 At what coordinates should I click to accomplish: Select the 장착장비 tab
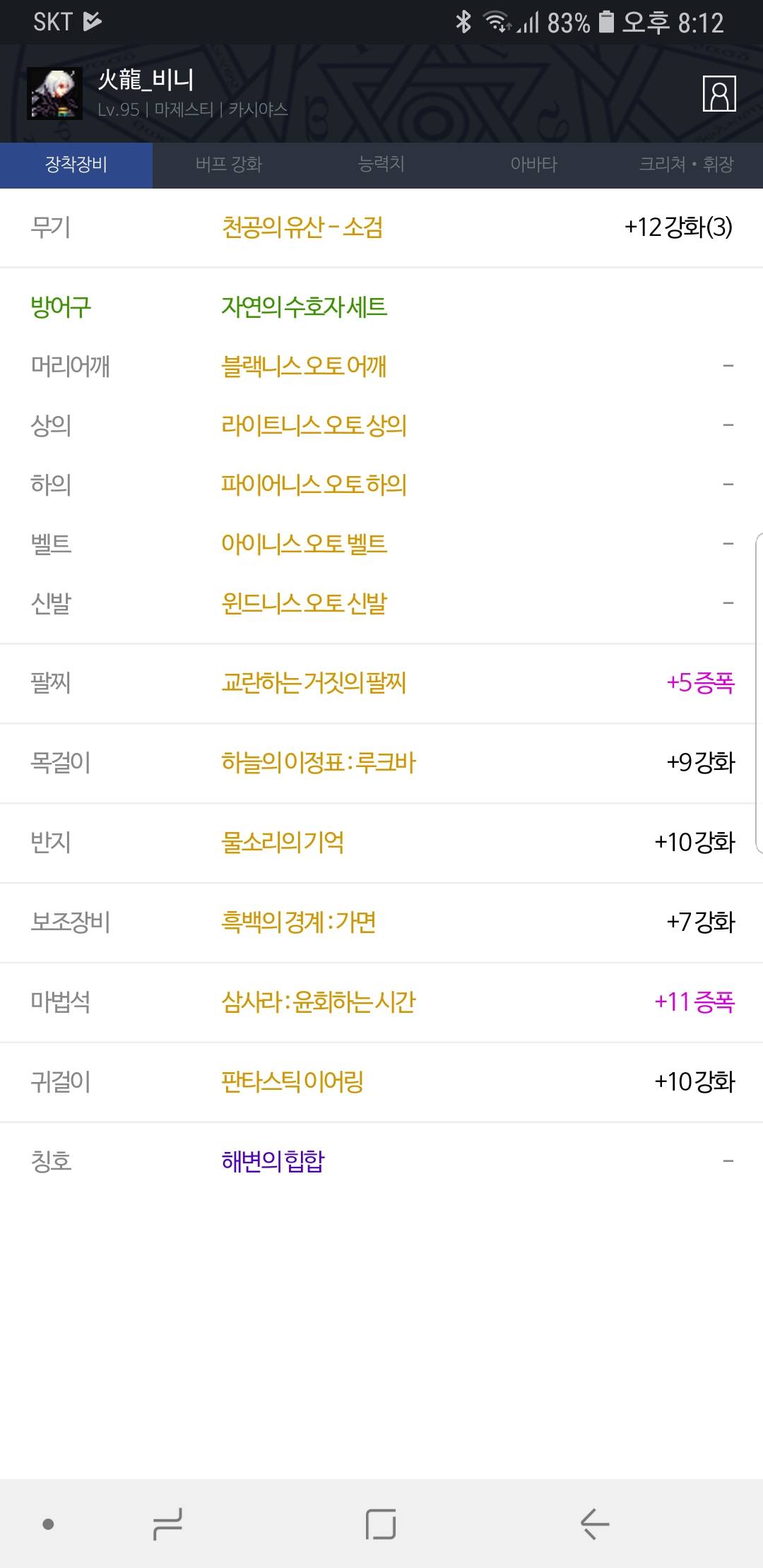point(76,165)
